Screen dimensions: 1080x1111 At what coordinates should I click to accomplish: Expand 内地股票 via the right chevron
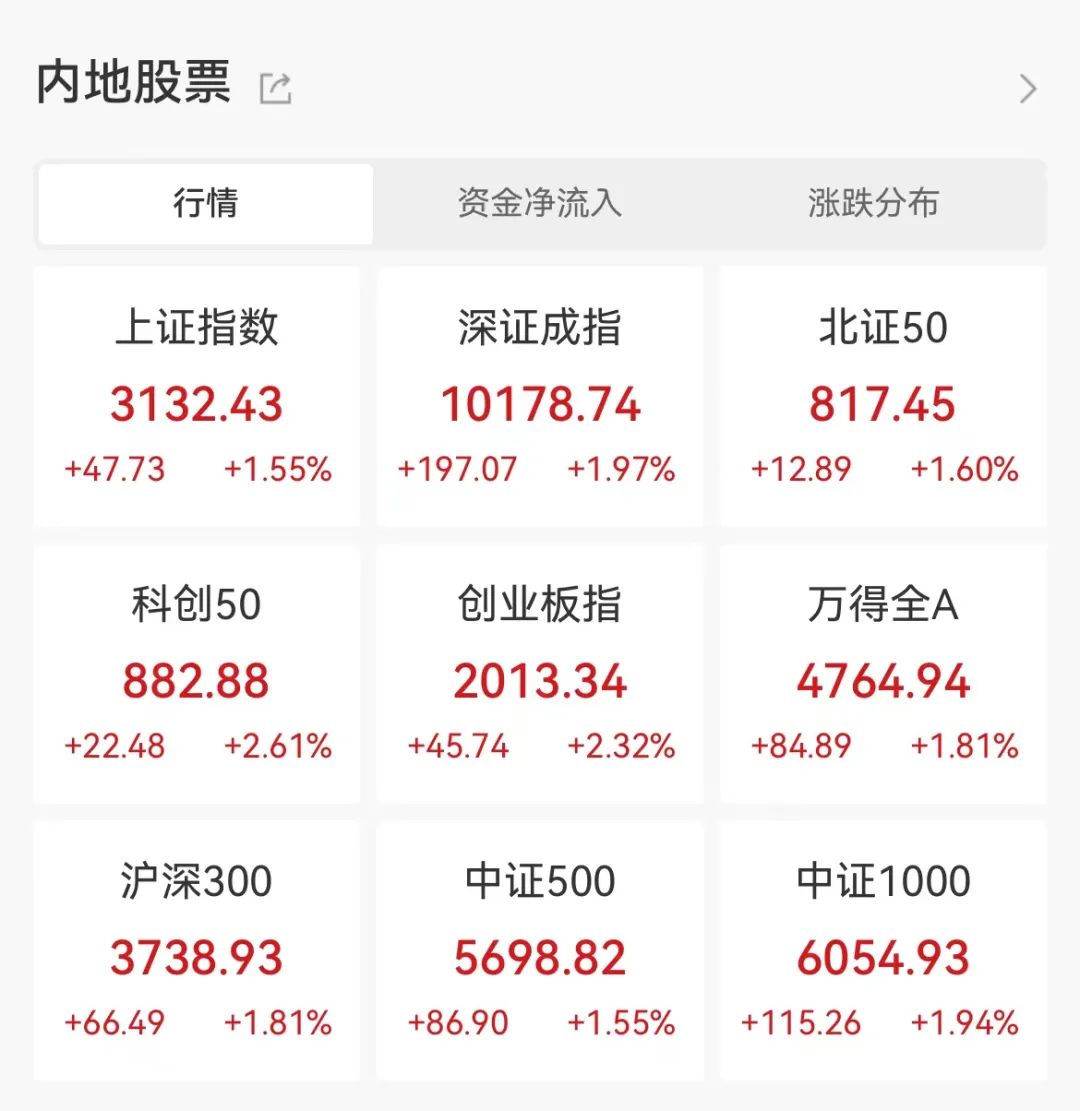tap(1027, 89)
